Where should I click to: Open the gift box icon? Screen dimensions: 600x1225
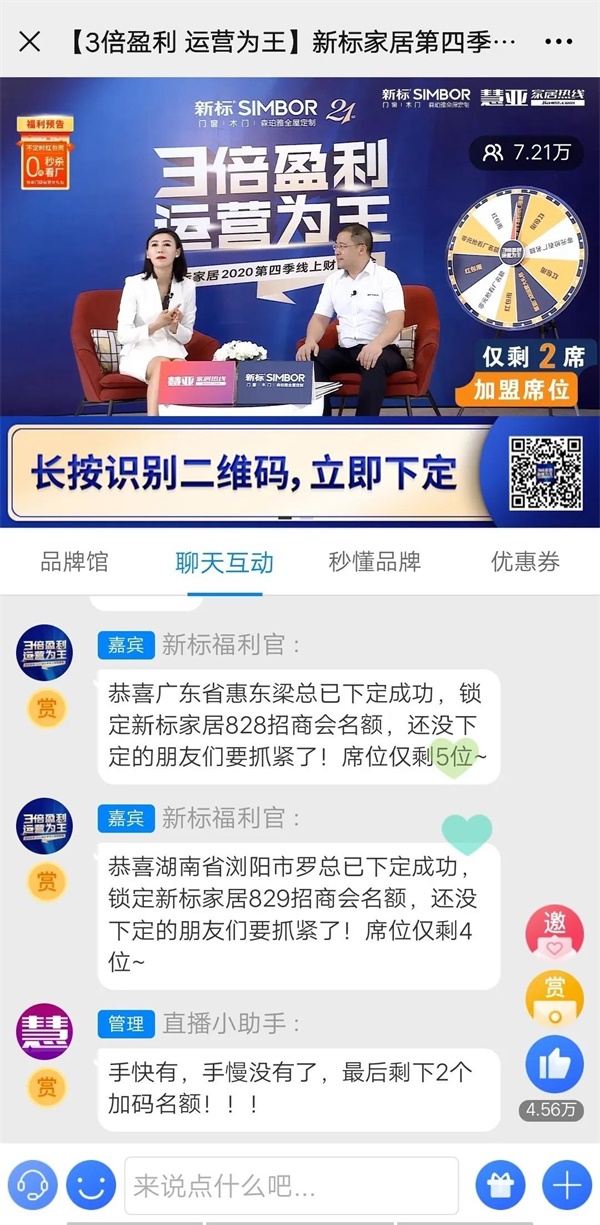(500, 1186)
